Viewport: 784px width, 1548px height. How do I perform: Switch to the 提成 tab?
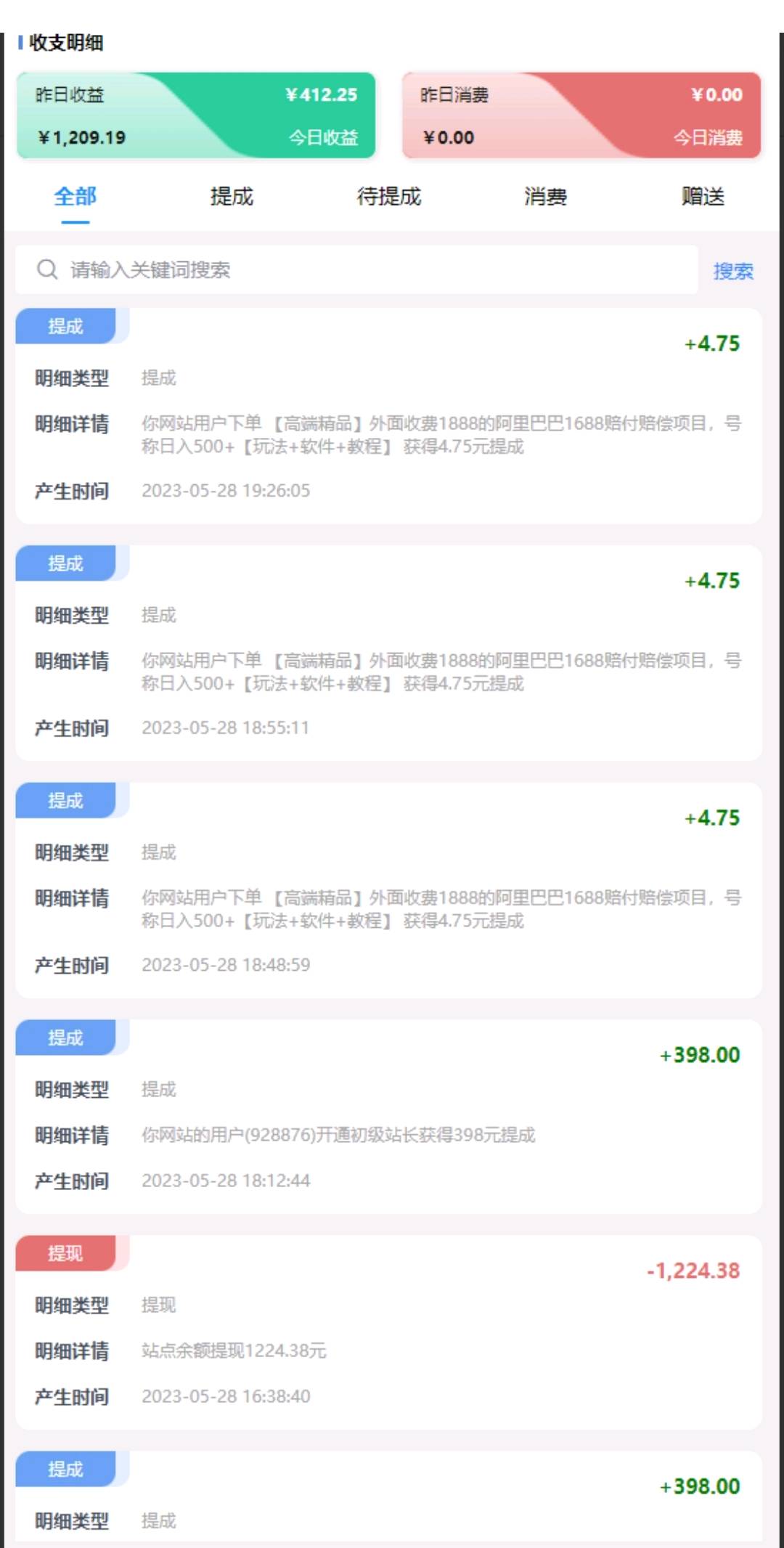[232, 197]
